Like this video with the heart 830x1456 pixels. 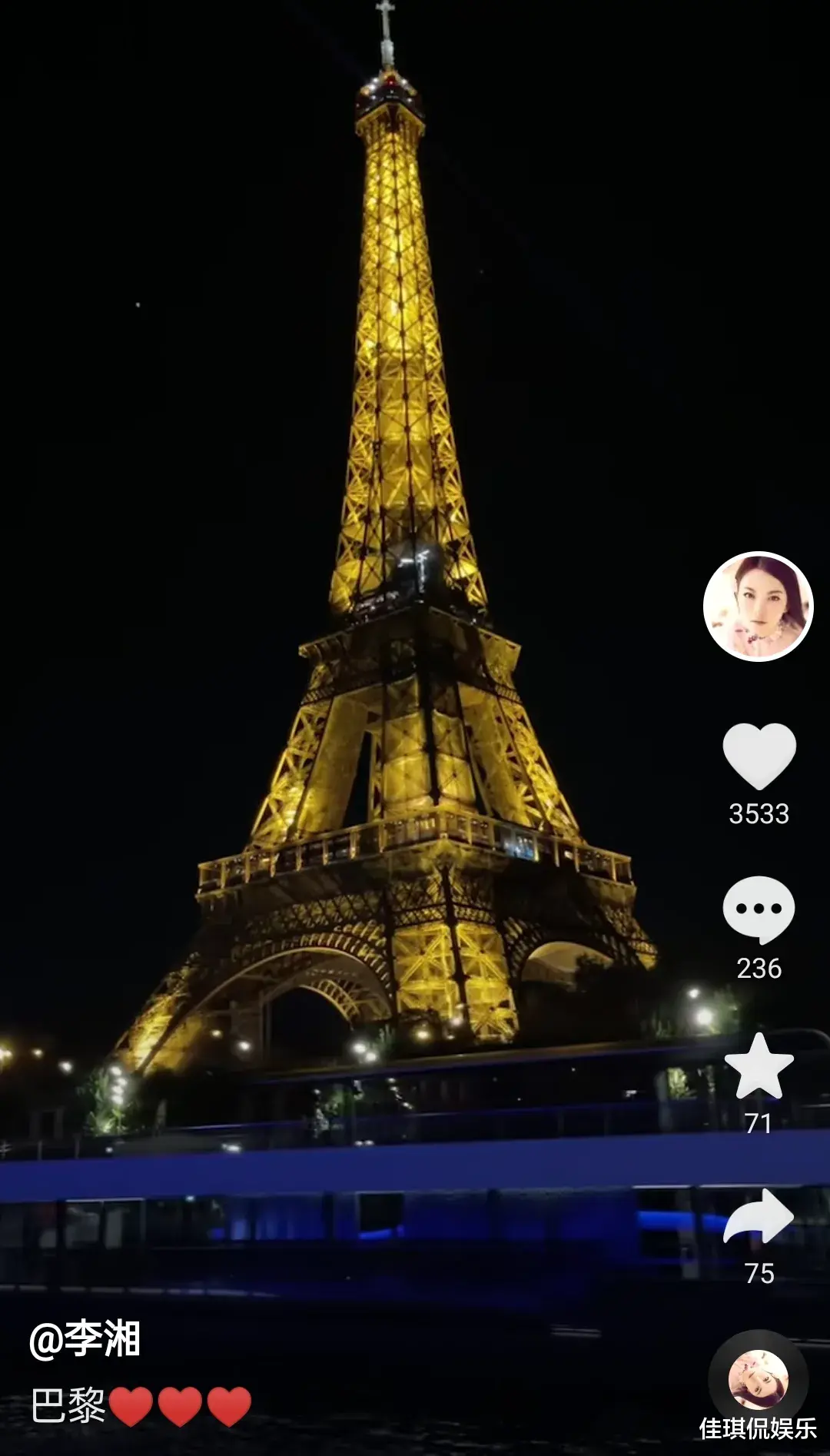click(759, 756)
